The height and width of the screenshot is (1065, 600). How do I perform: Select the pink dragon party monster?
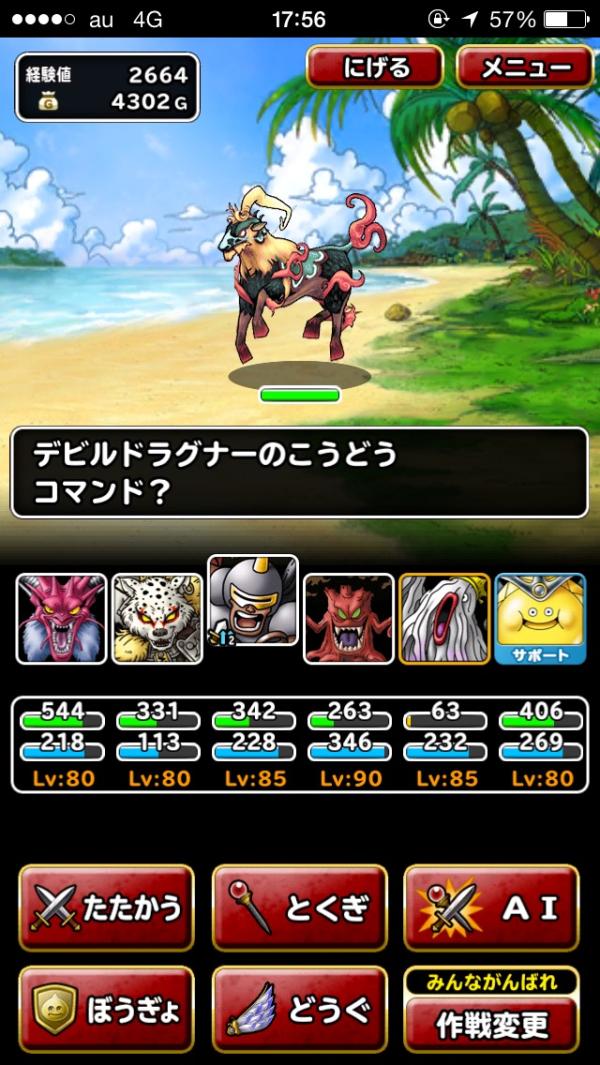tap(61, 618)
